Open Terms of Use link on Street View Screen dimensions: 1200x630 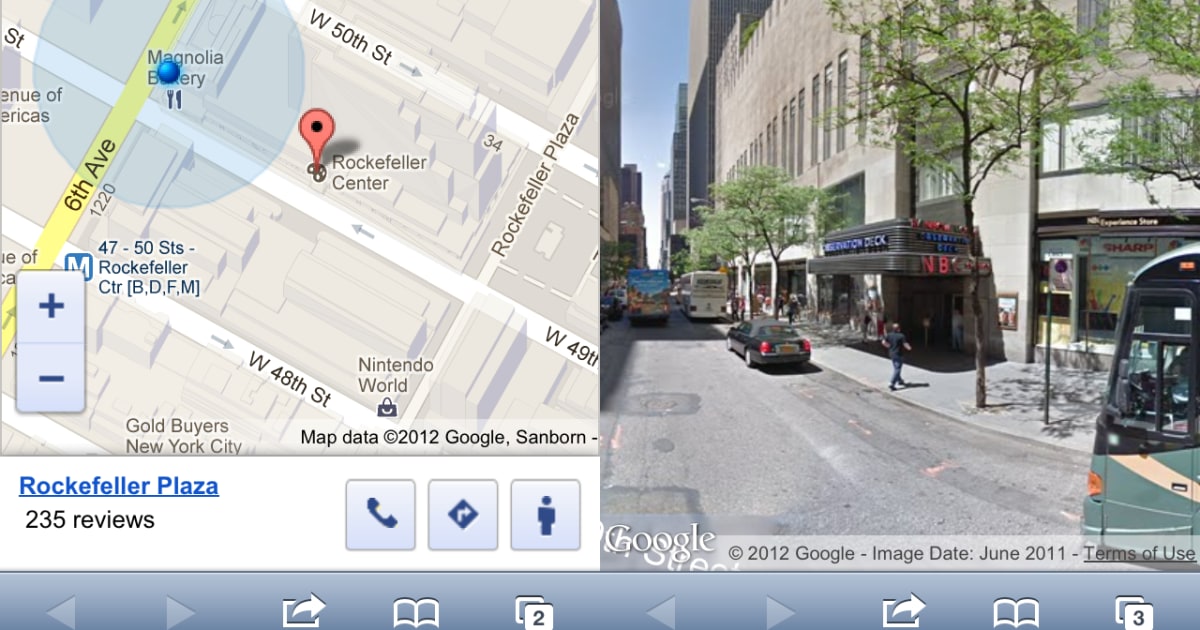1139,553
